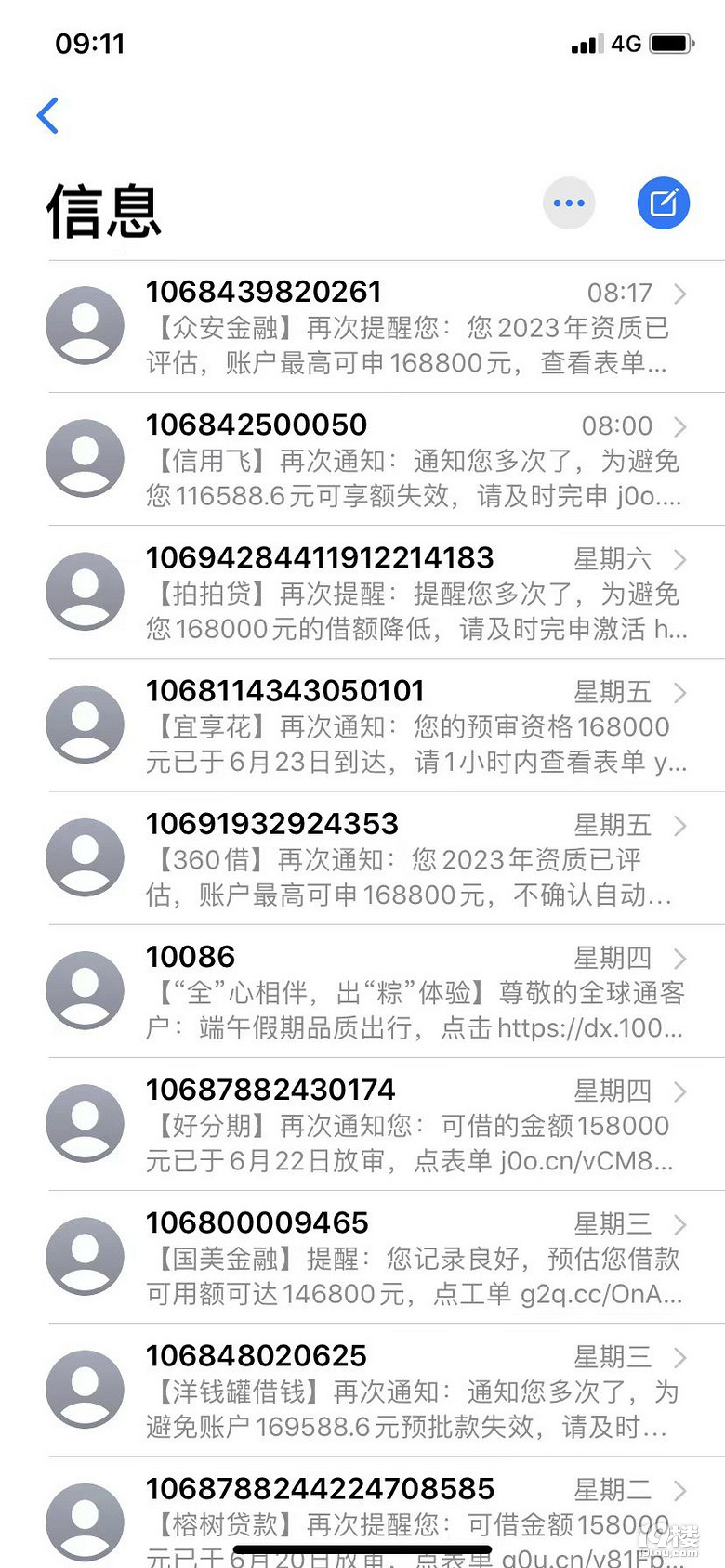Open the 拍拍贷 message thread

click(409, 593)
